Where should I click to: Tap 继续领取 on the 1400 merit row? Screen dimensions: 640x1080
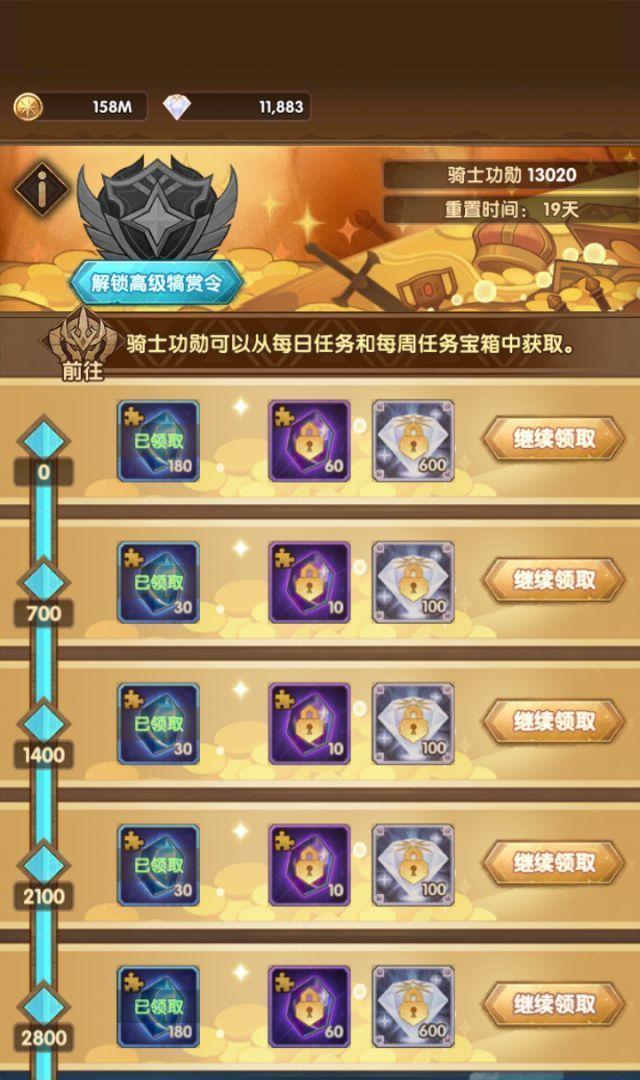554,721
